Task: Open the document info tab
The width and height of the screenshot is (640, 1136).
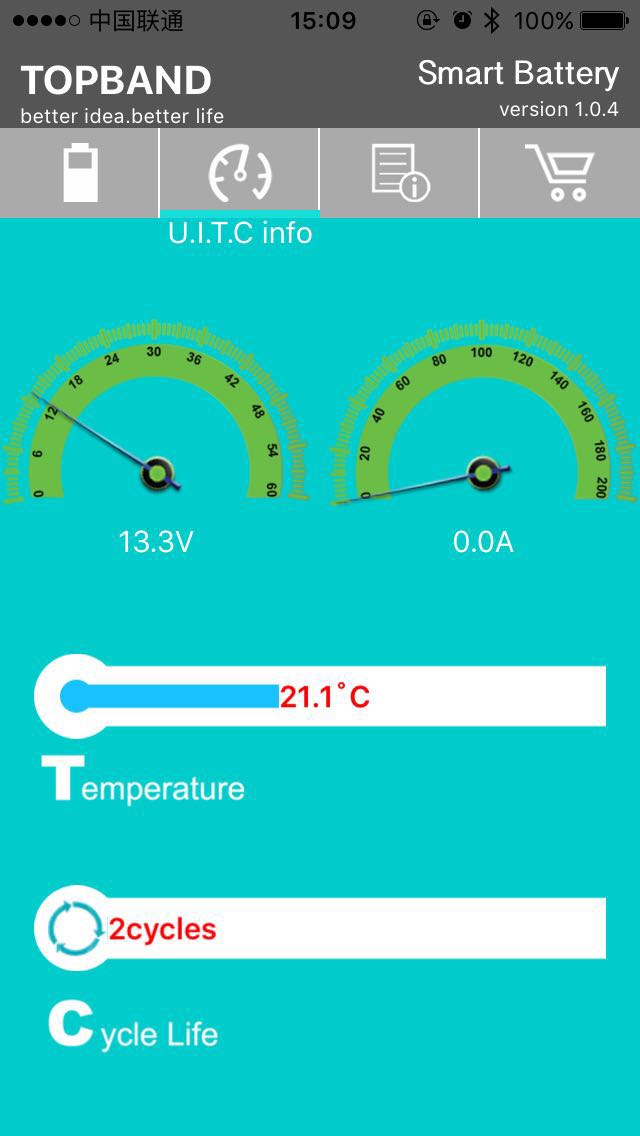Action: [x=399, y=172]
